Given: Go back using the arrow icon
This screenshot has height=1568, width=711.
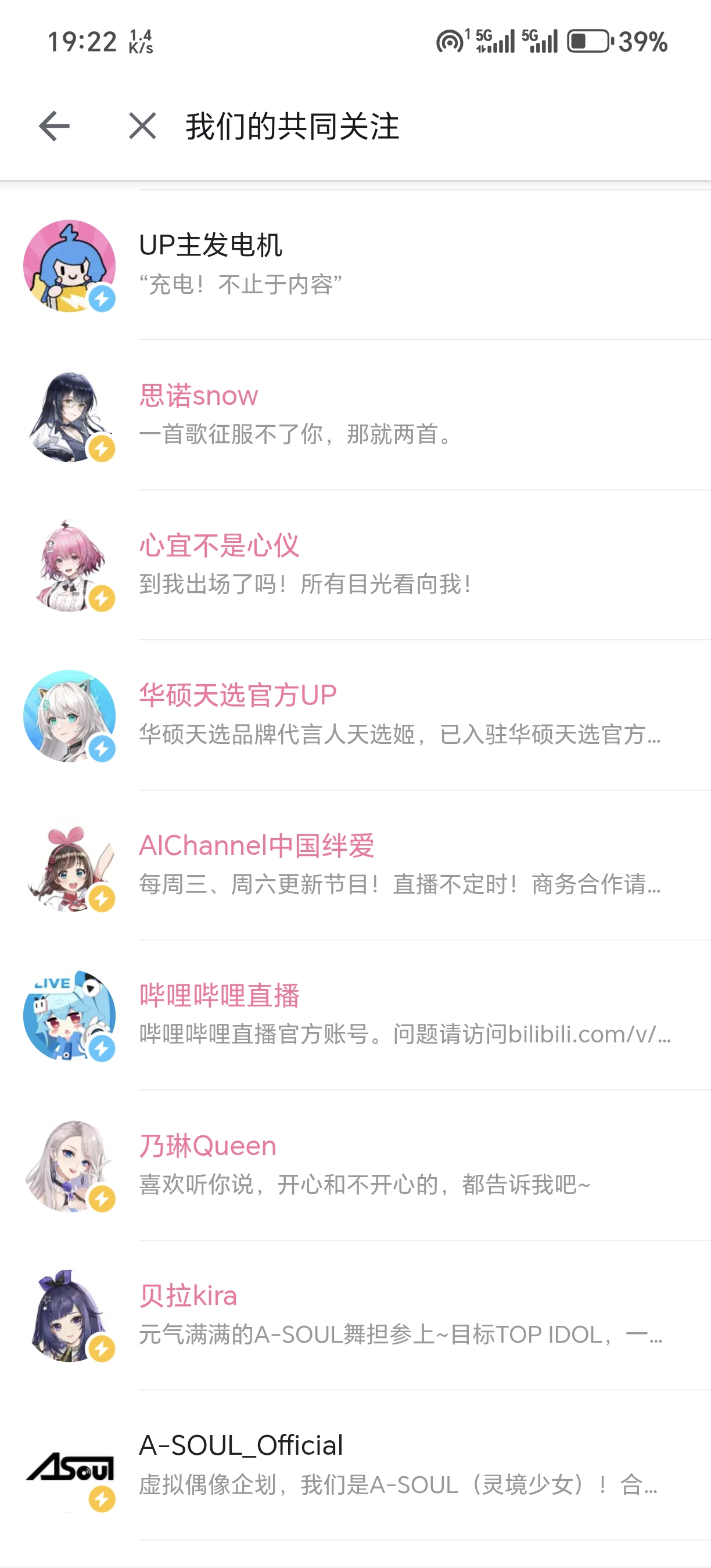Looking at the screenshot, I should point(54,127).
